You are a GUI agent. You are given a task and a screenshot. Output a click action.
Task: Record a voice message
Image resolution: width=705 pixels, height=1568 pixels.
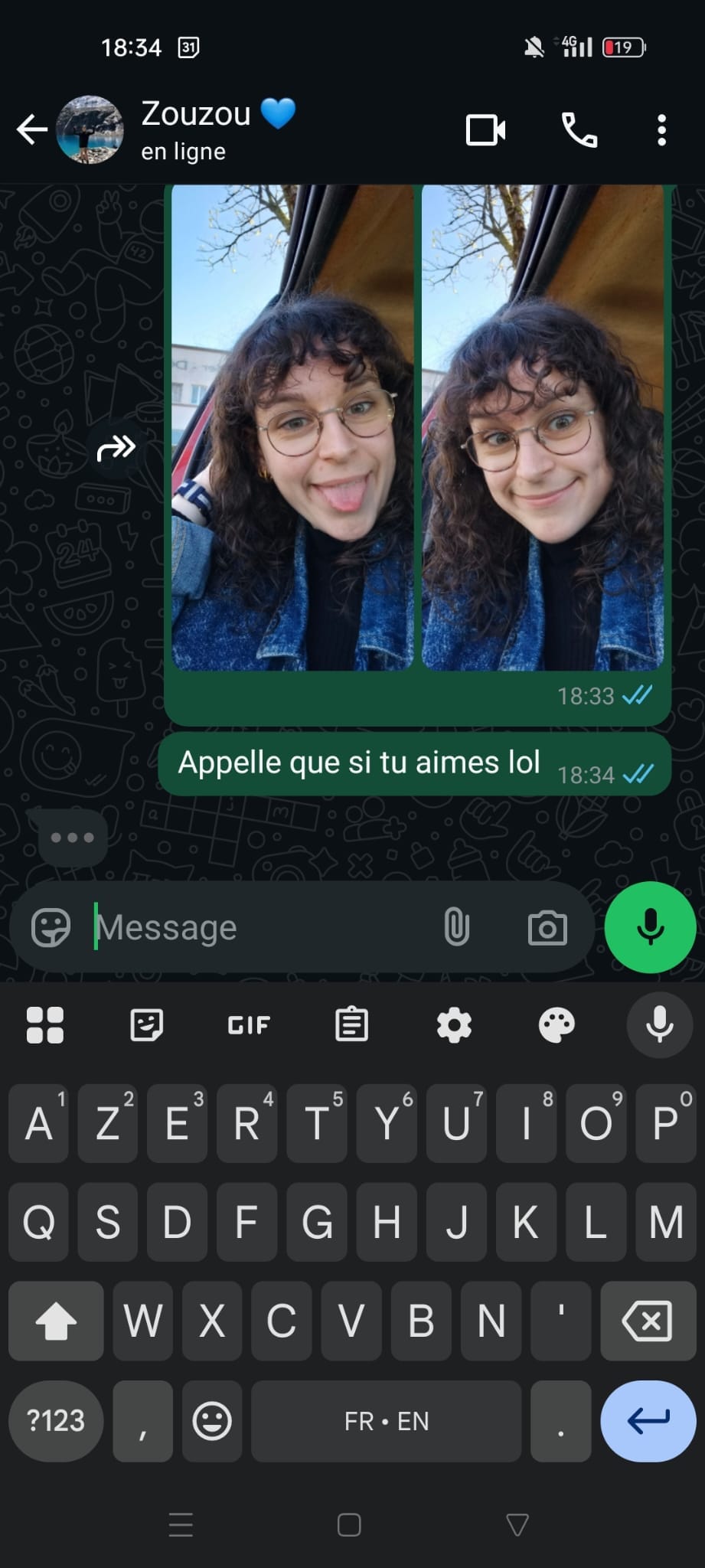pyautogui.click(x=650, y=927)
